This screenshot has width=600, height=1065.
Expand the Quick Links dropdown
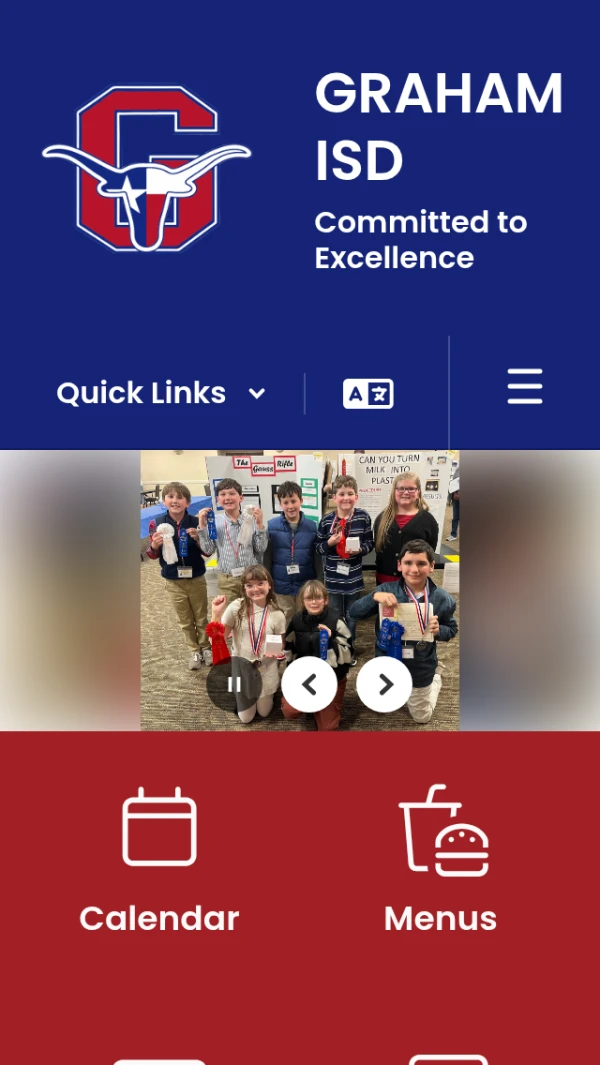(x=161, y=393)
